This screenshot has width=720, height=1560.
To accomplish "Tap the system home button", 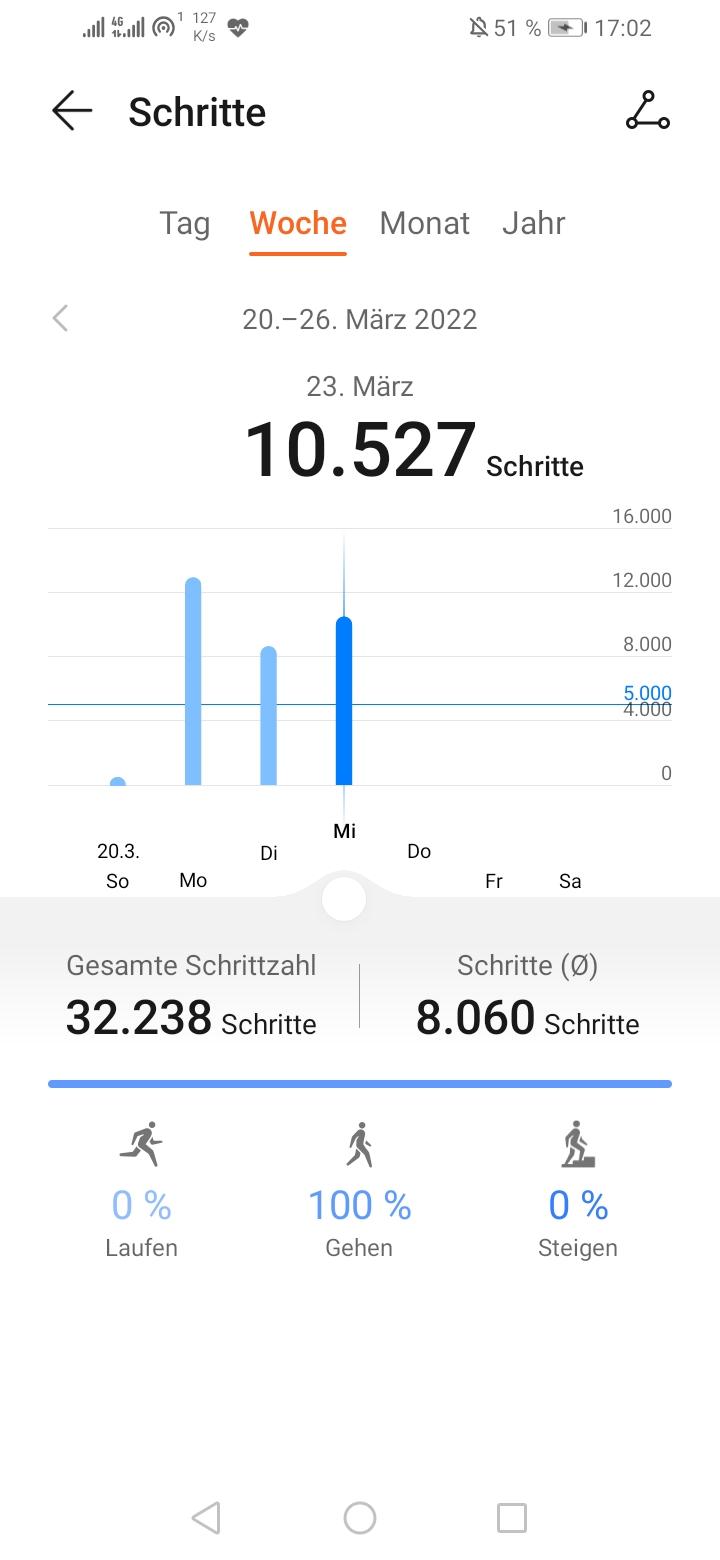I will pos(360,1518).
